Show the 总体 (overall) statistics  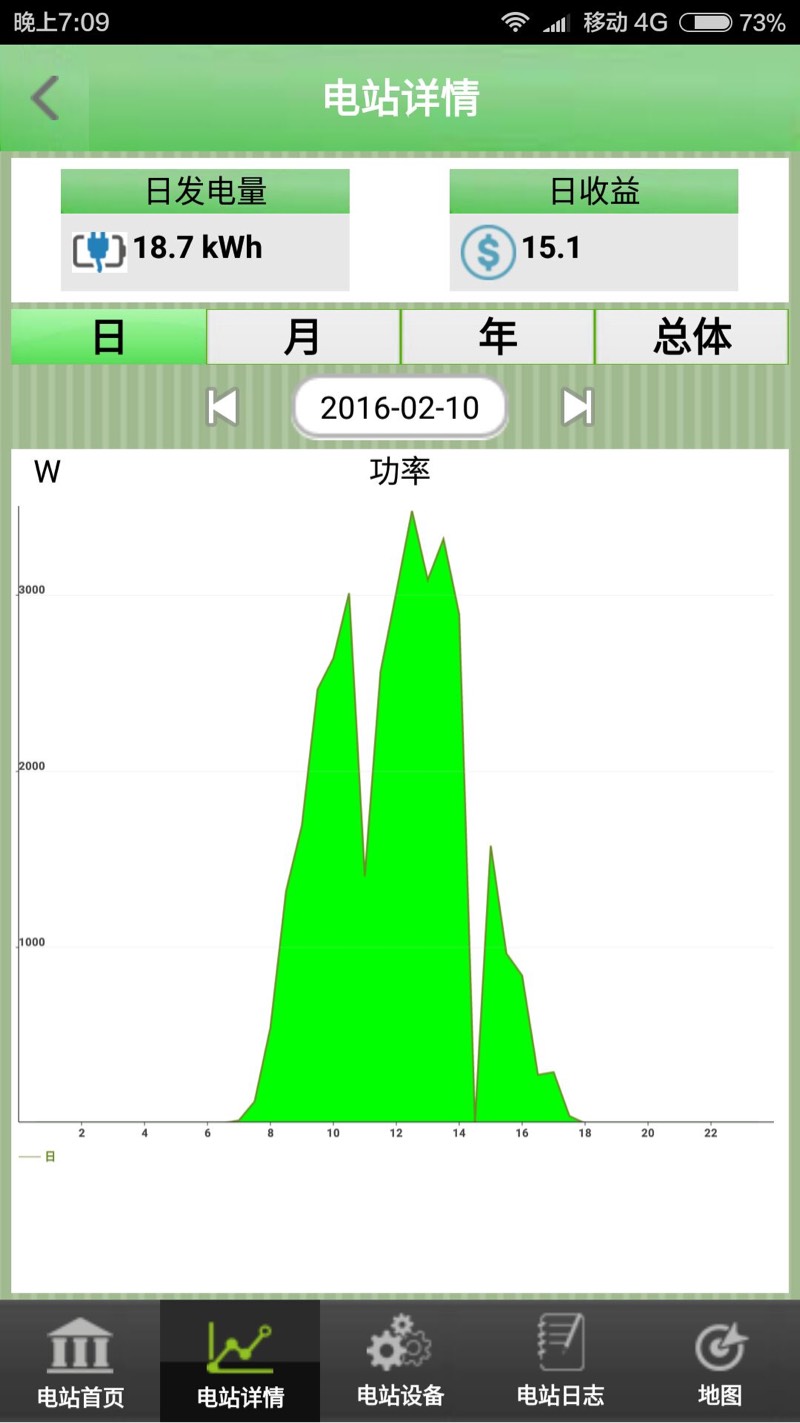[692, 337]
